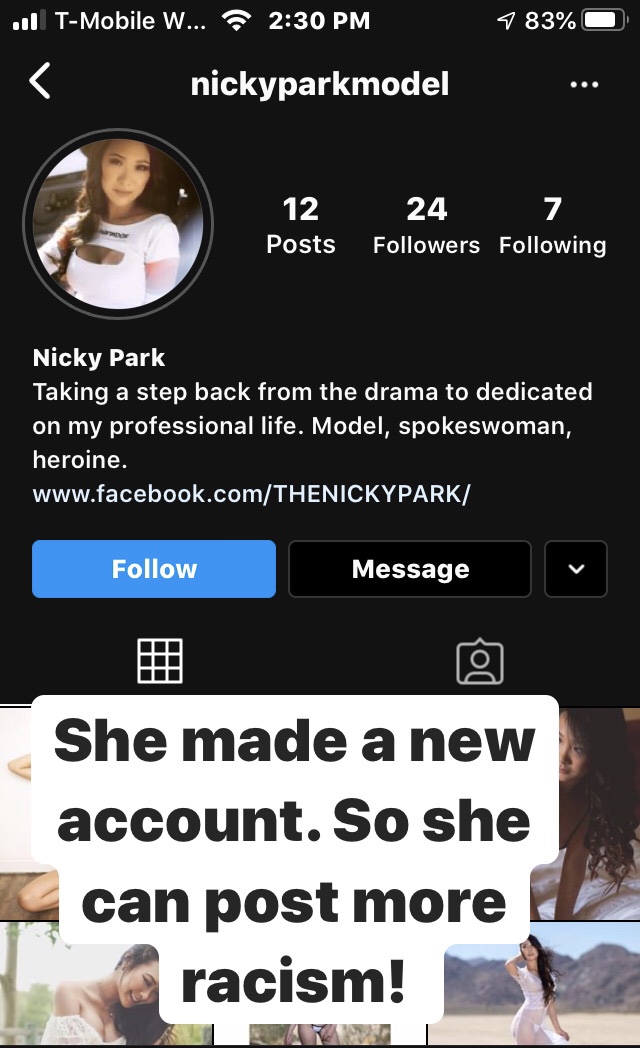The image size is (640, 1048).
Task: Message Nicky Park
Action: point(410,569)
